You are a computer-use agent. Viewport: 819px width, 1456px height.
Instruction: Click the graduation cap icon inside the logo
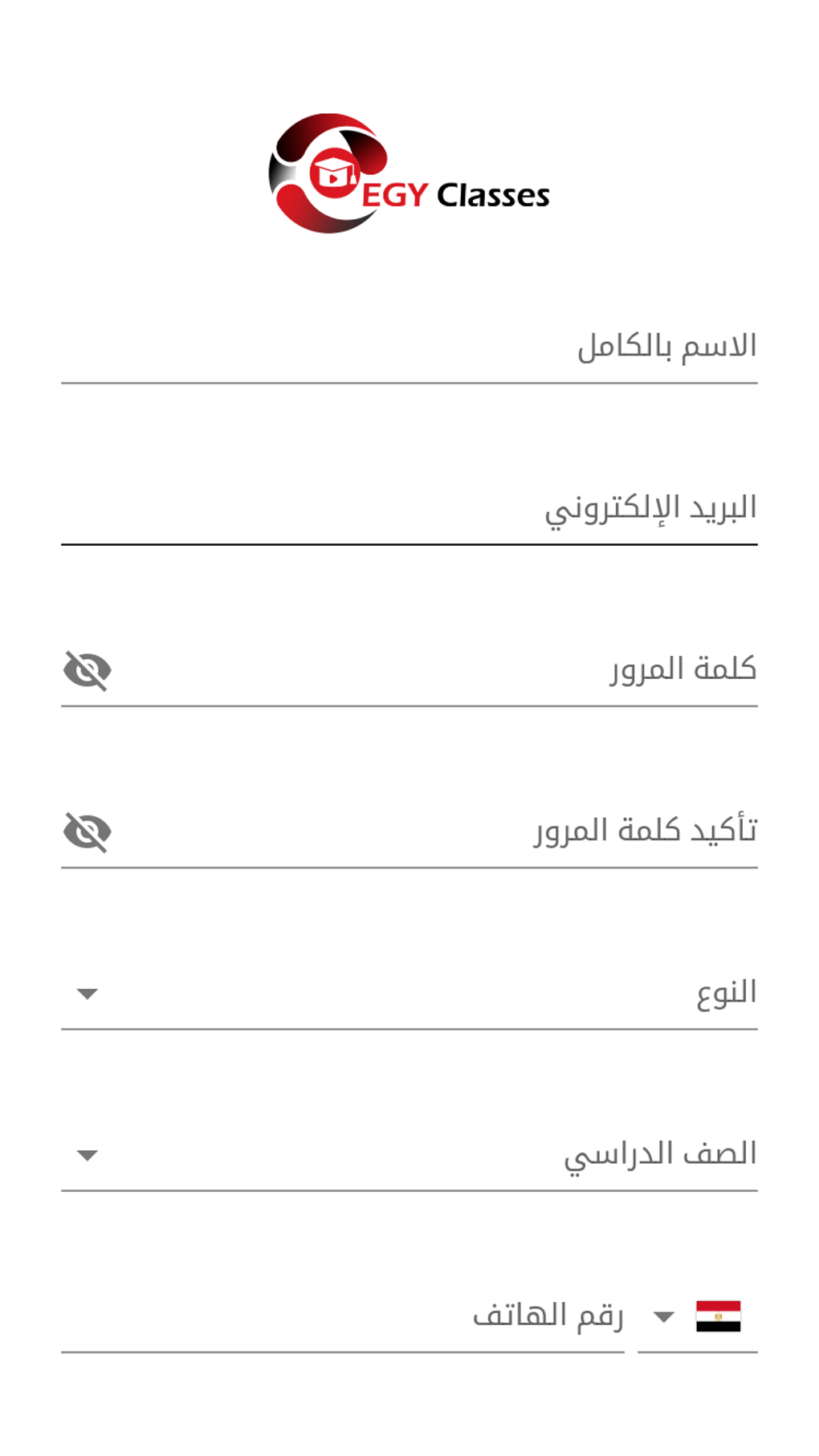point(332,171)
